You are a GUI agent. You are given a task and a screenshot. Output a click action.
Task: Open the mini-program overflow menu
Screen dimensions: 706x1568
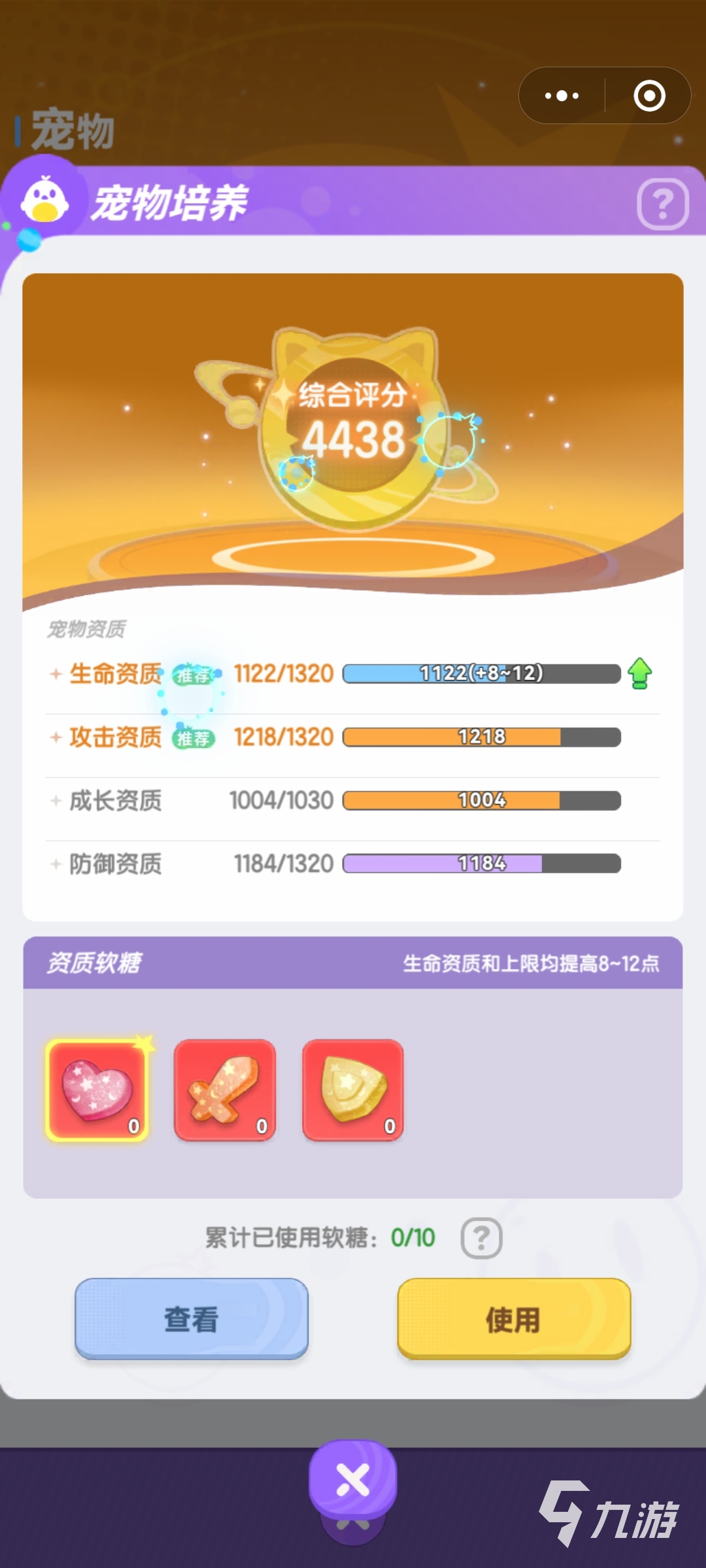click(562, 96)
